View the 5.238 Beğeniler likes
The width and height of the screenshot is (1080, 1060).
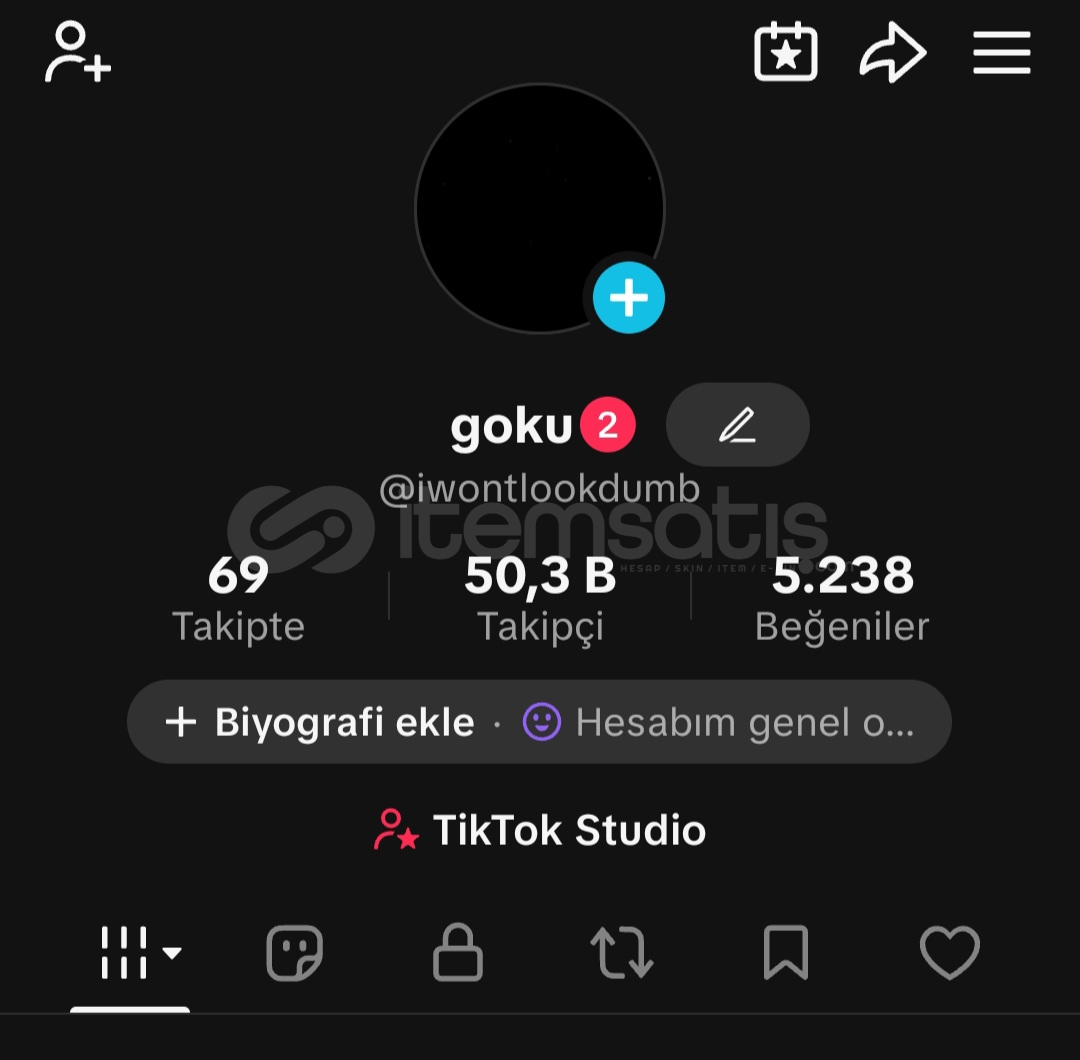click(842, 598)
